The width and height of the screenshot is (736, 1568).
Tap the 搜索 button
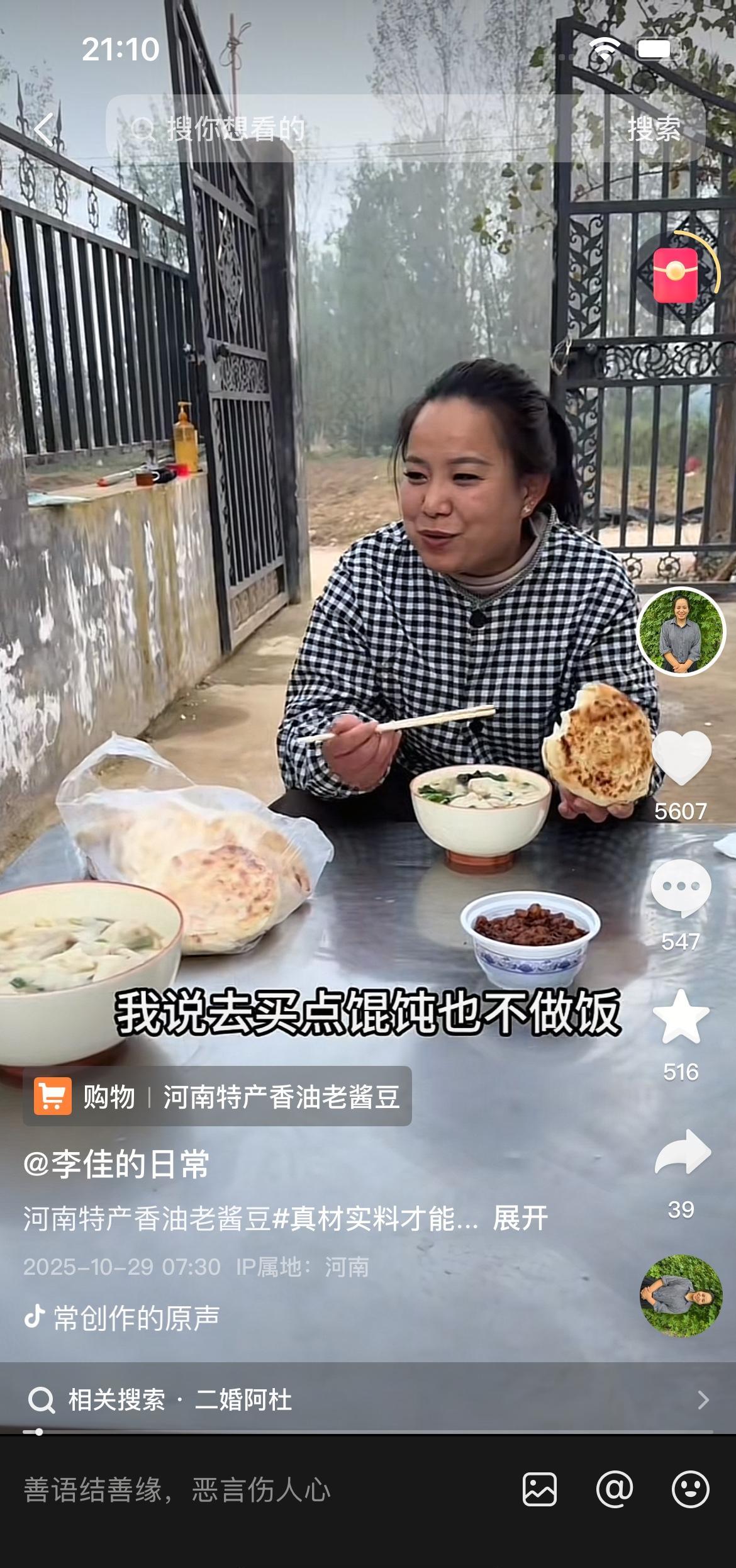click(x=655, y=129)
